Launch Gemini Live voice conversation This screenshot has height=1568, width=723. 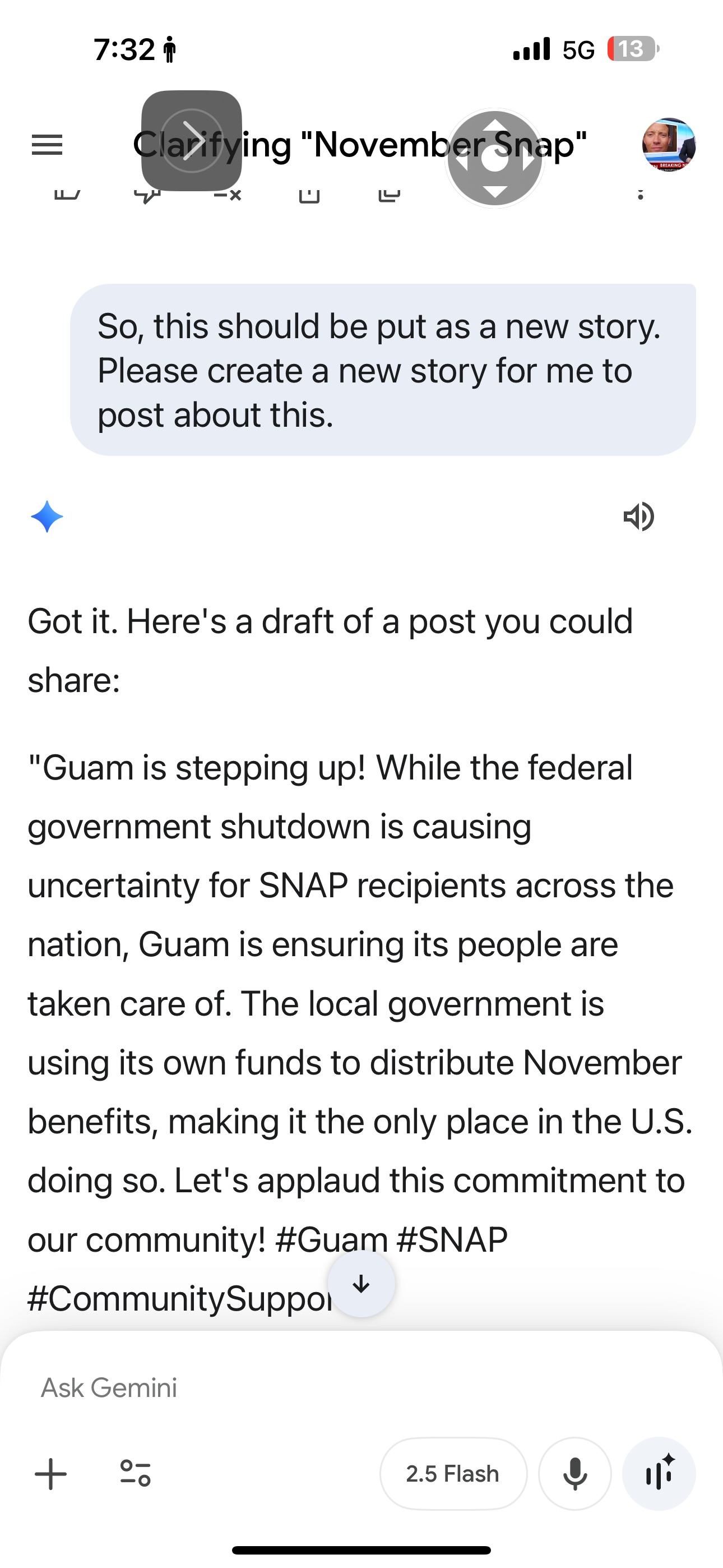point(659,1474)
